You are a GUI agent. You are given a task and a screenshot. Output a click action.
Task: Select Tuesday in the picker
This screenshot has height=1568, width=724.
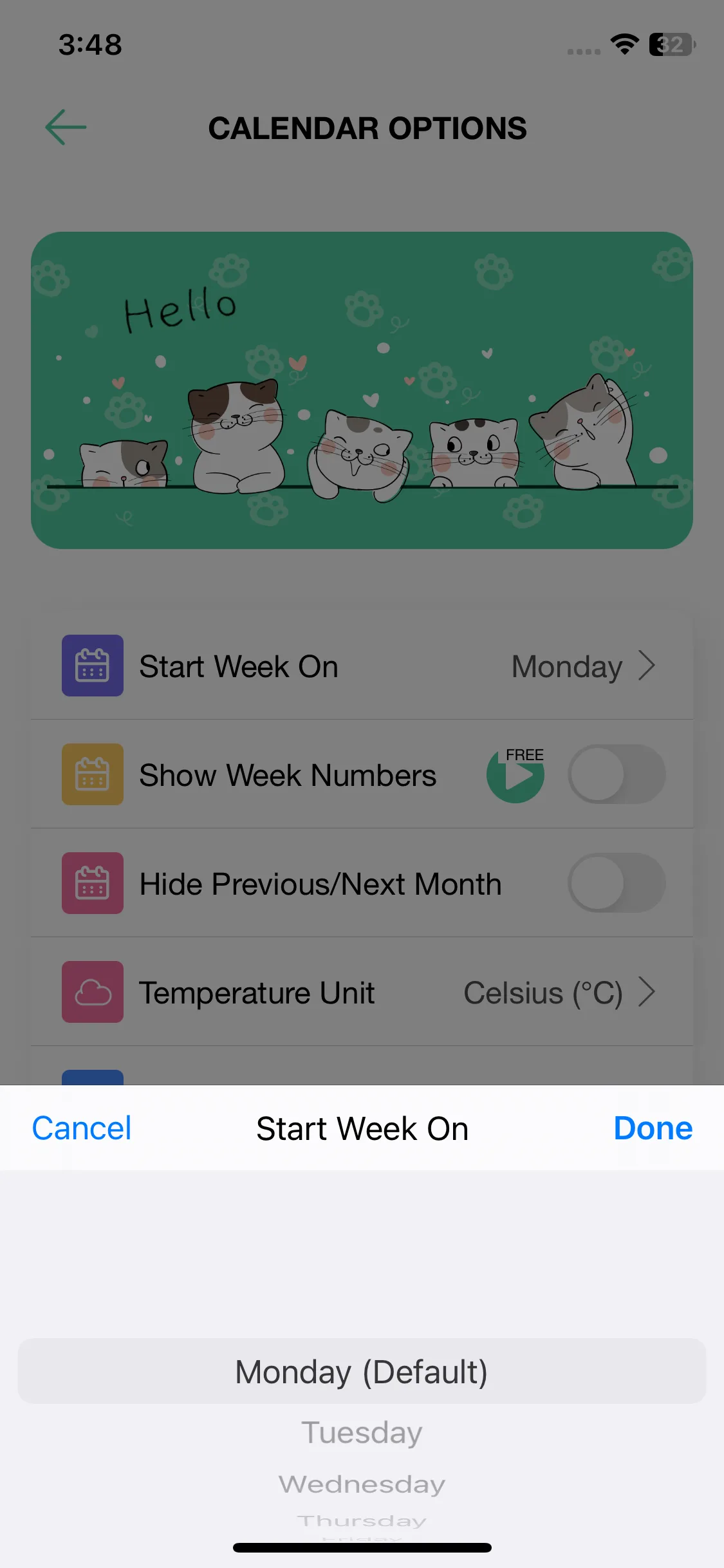click(x=362, y=1433)
